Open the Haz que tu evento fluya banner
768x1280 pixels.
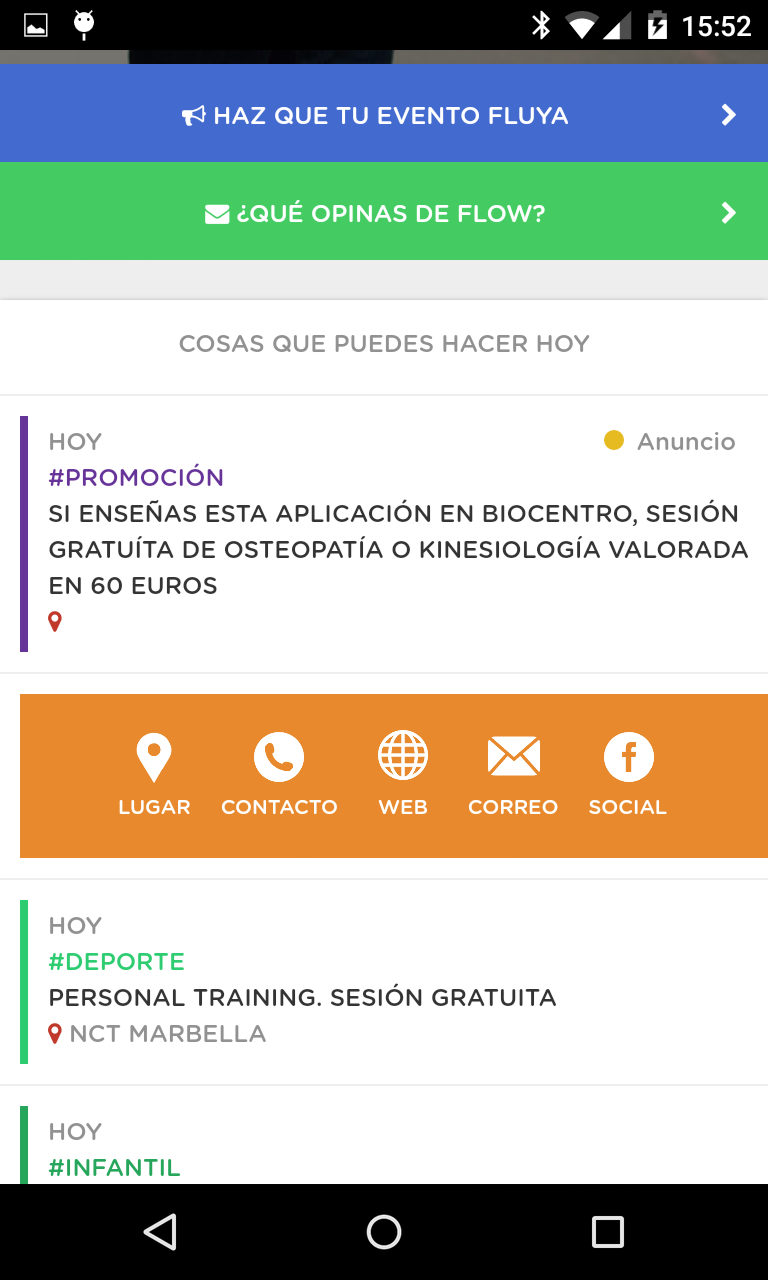click(384, 114)
